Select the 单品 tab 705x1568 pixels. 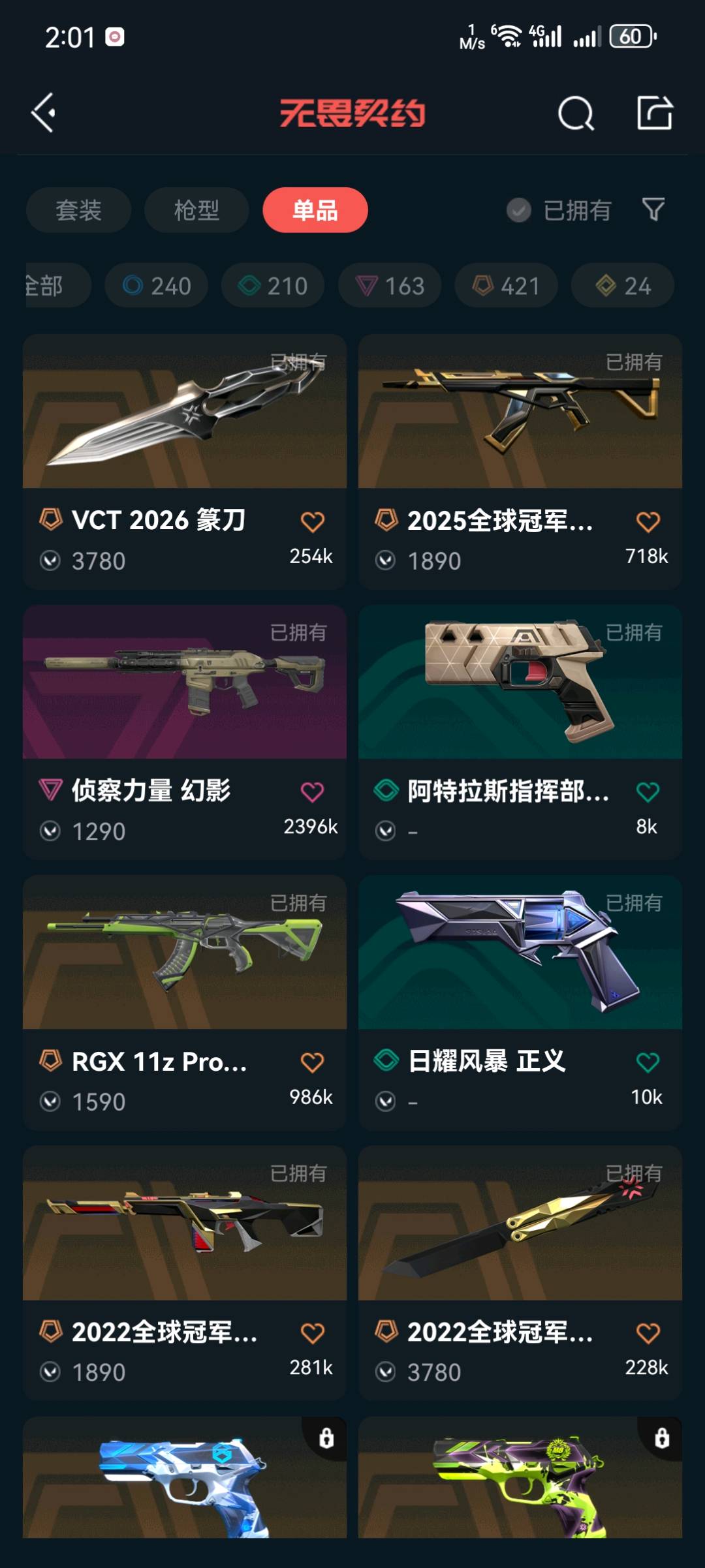point(315,210)
